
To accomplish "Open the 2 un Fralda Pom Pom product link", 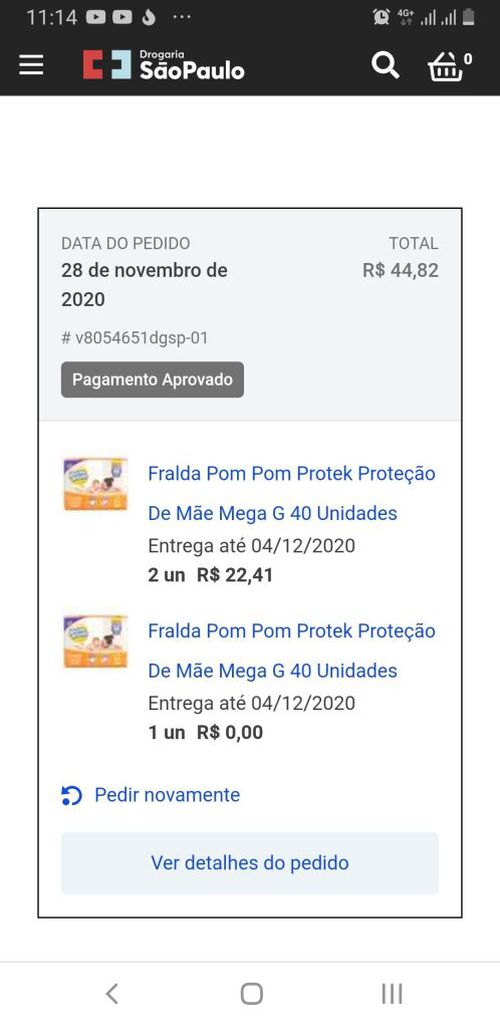I will (292, 493).
